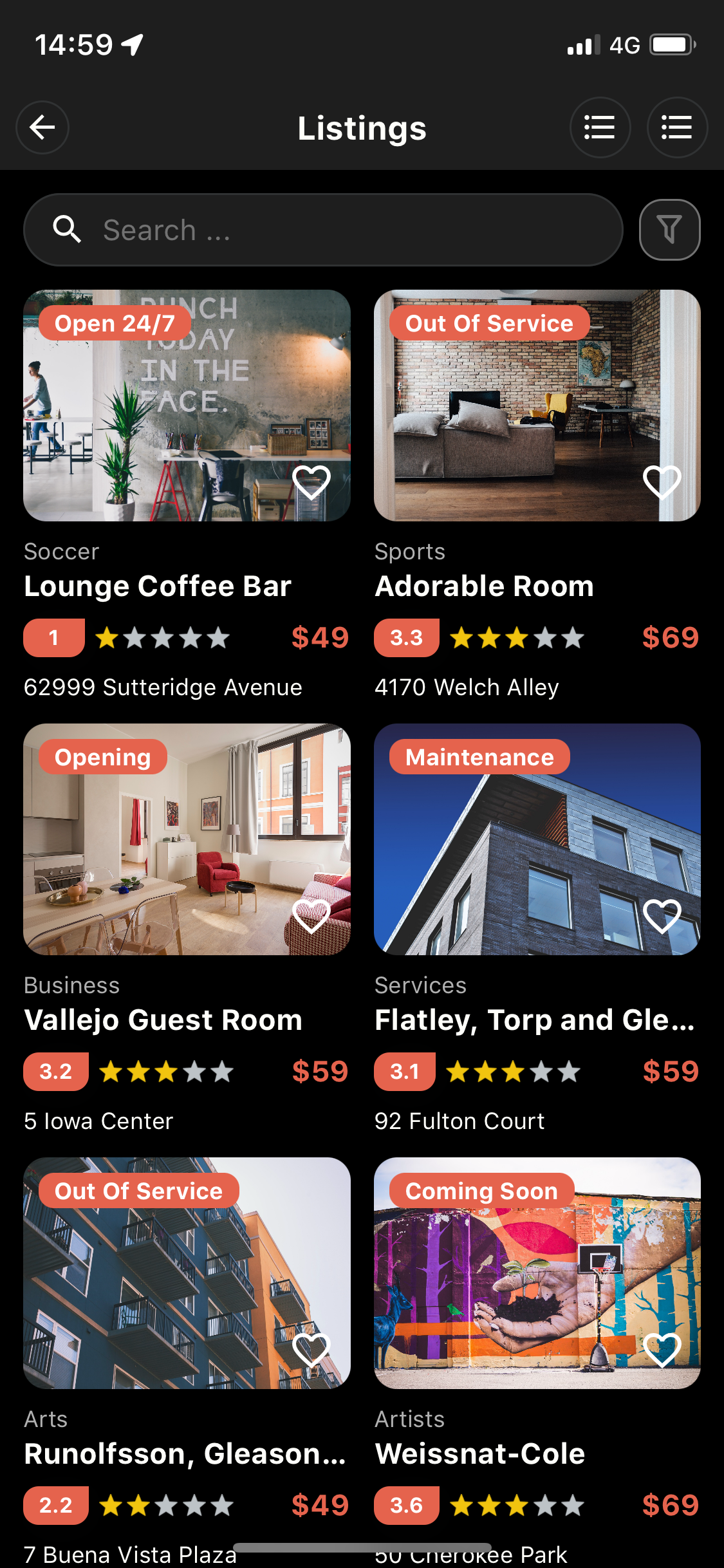Screen dimensions: 724x1568
Task: Open the filter options
Action: coord(669,230)
